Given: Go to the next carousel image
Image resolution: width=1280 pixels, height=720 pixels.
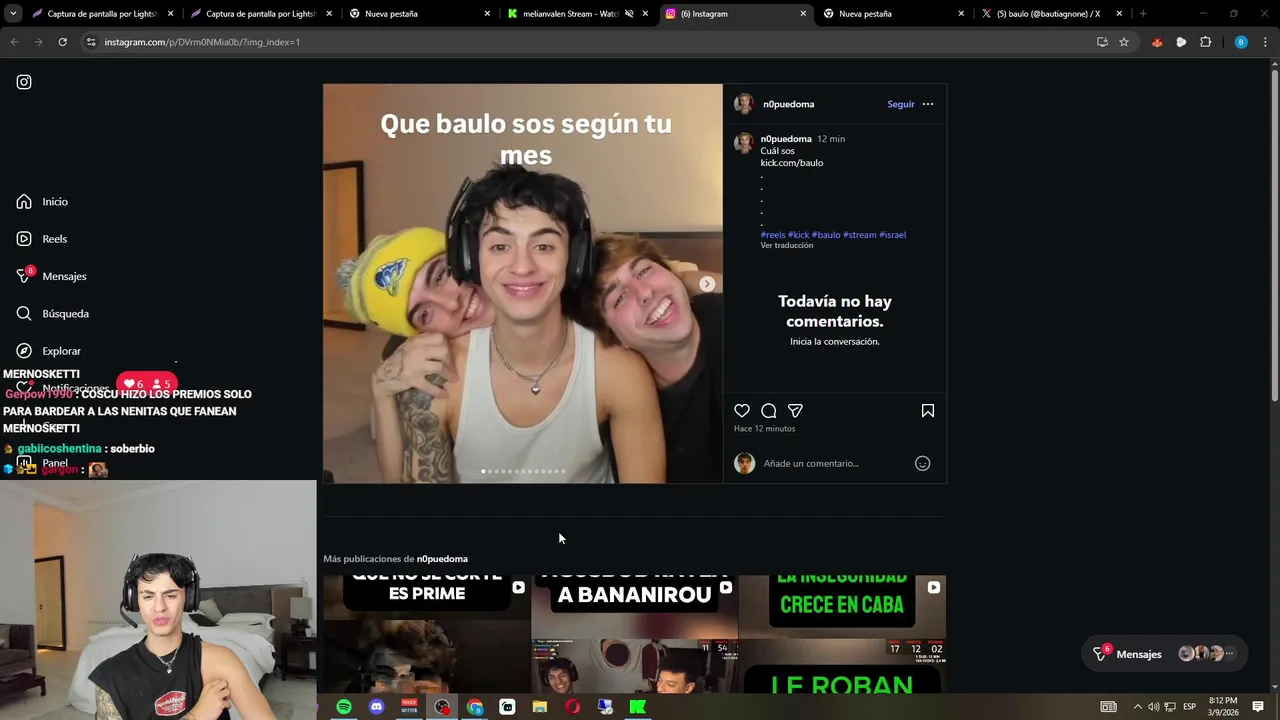Looking at the screenshot, I should (x=707, y=284).
